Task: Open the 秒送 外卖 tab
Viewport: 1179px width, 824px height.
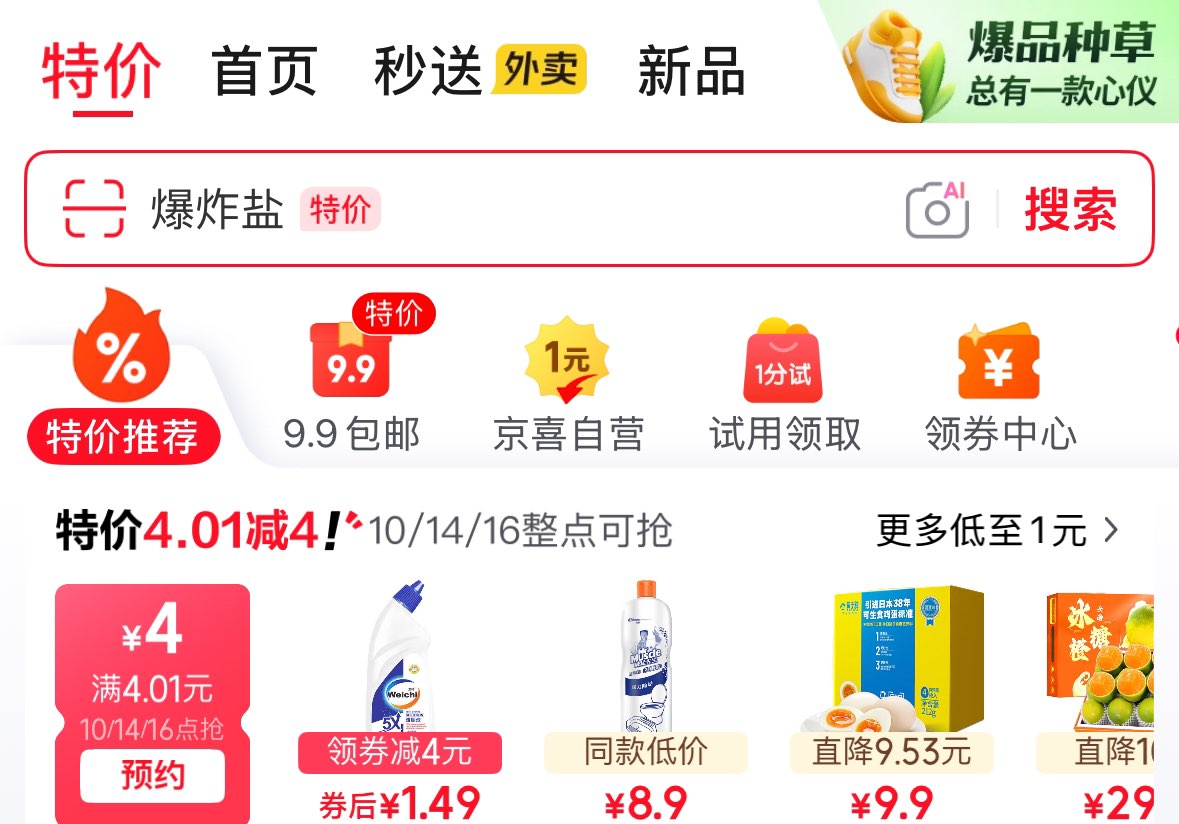Action: [x=480, y=71]
